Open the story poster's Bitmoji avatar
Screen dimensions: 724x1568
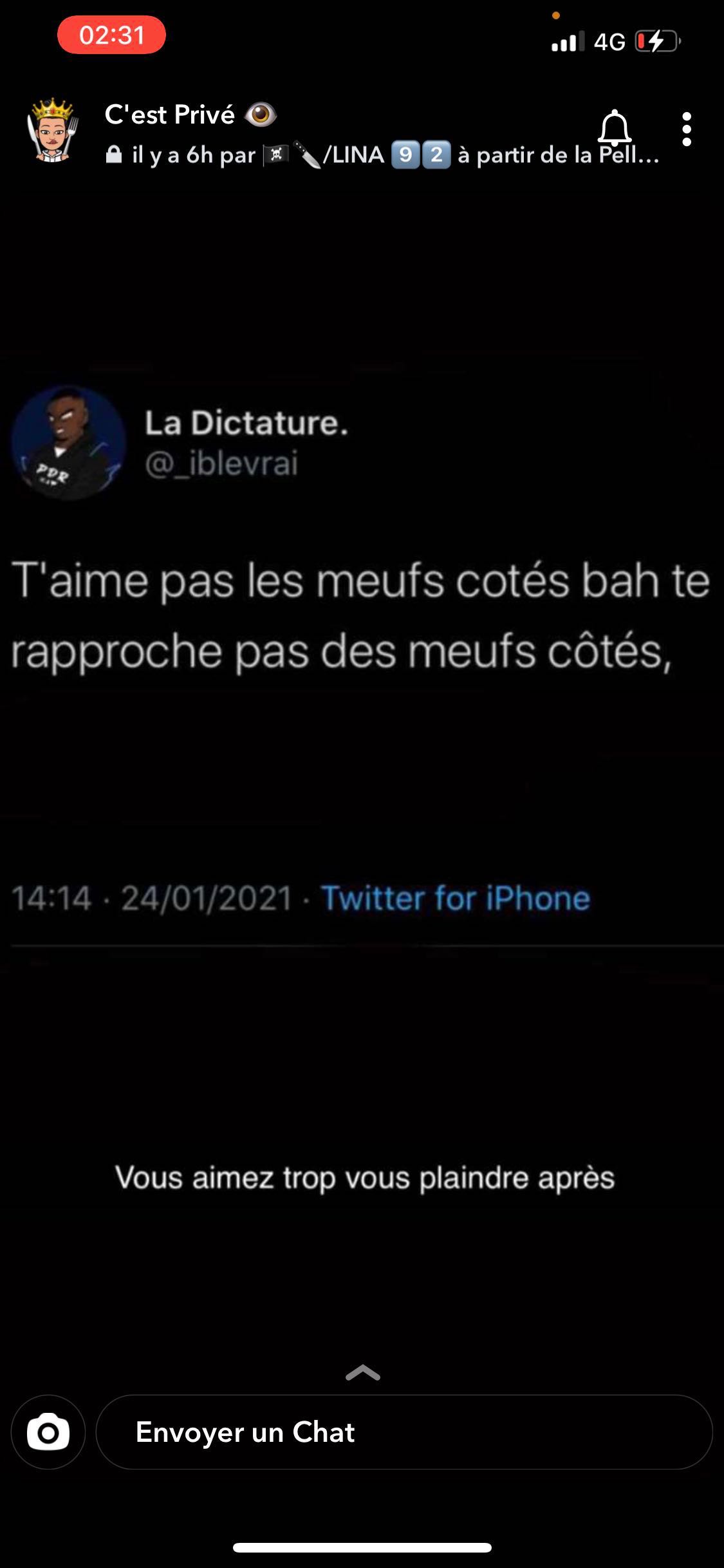point(52,130)
